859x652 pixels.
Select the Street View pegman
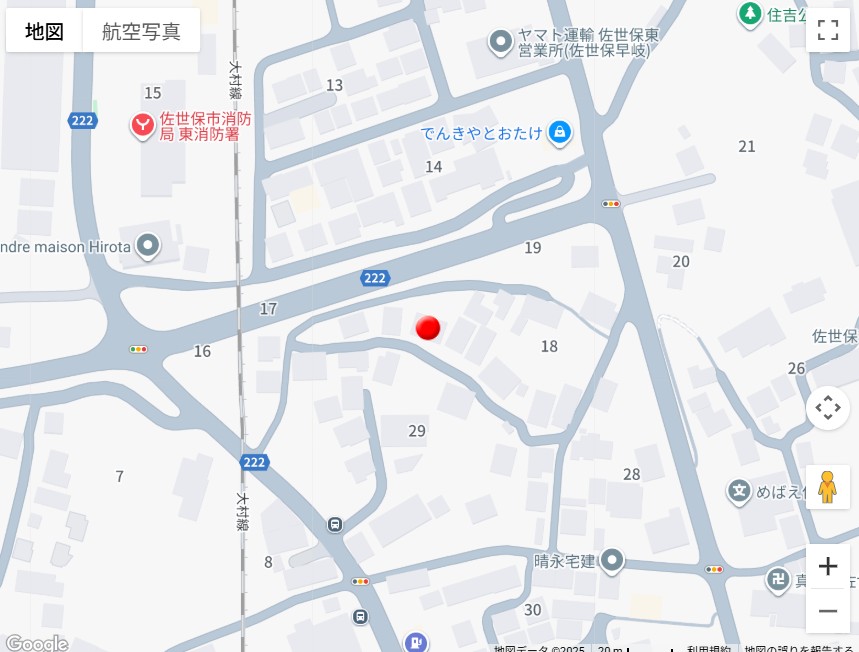(827, 487)
